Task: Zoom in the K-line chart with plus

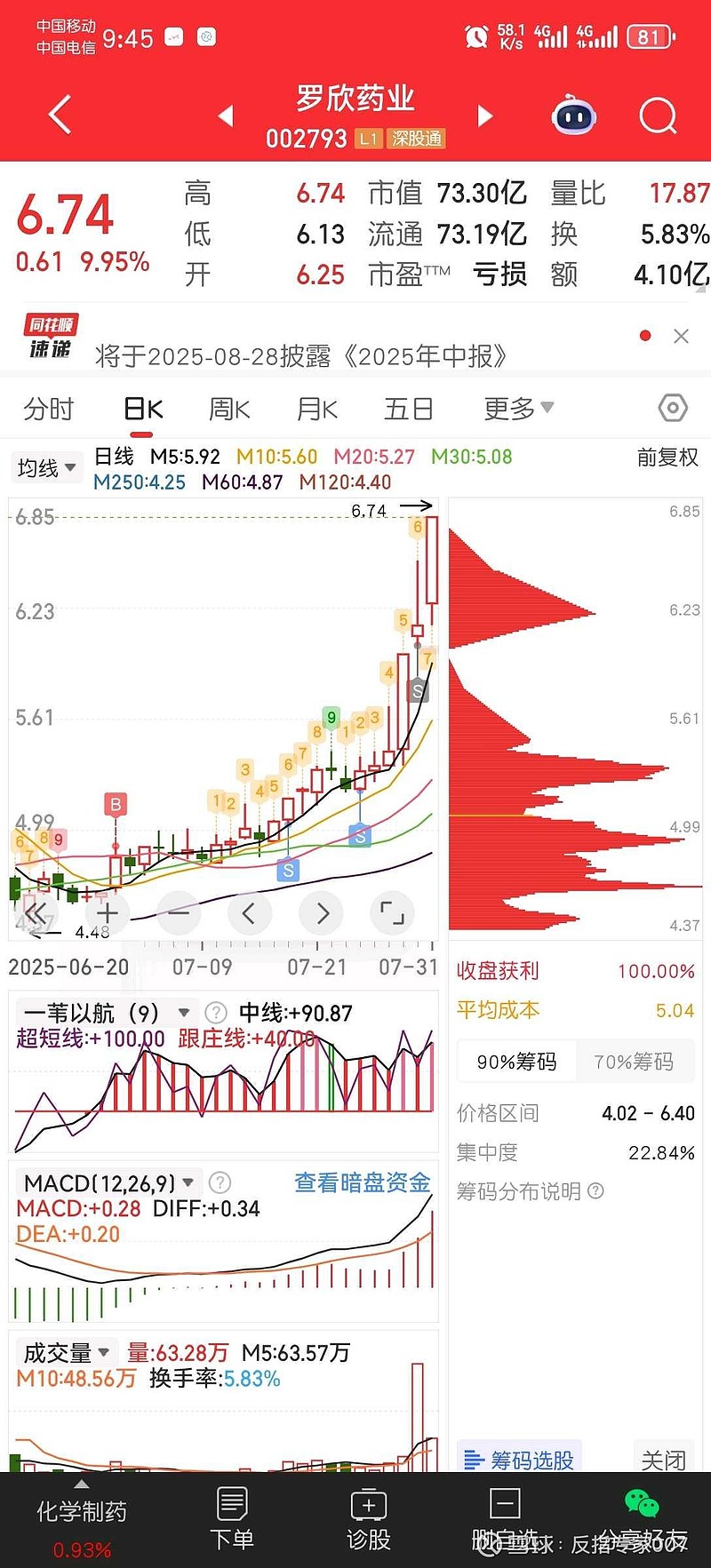Action: (x=108, y=912)
